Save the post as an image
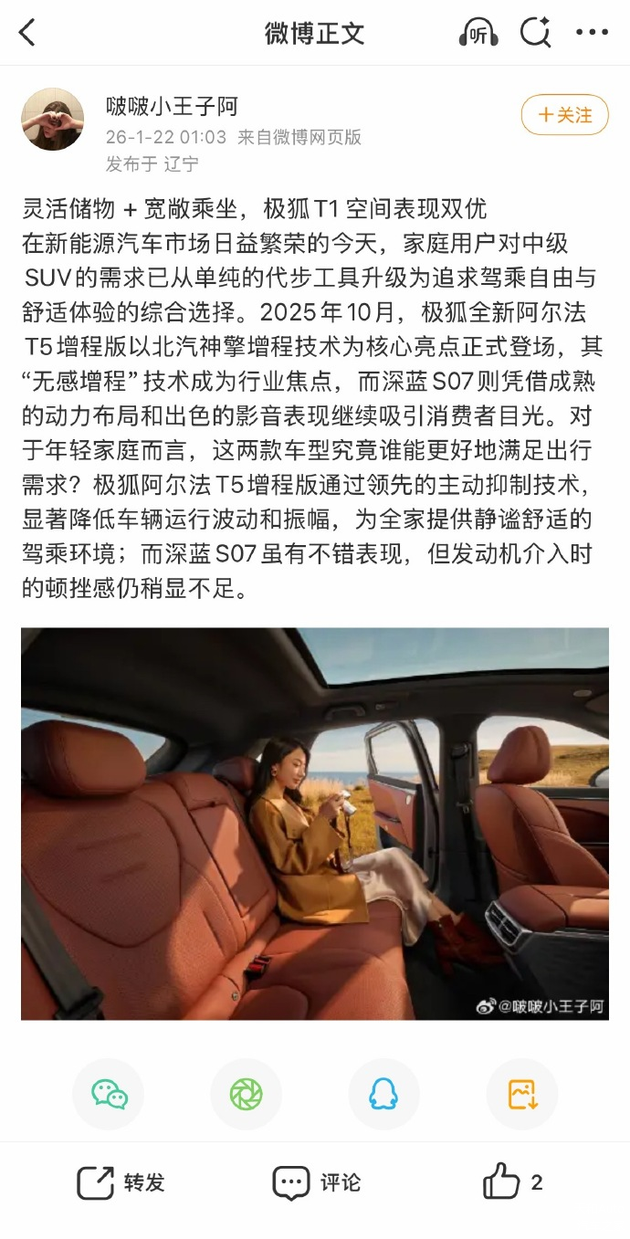Viewport: 630px width, 1239px height. pos(521,1094)
